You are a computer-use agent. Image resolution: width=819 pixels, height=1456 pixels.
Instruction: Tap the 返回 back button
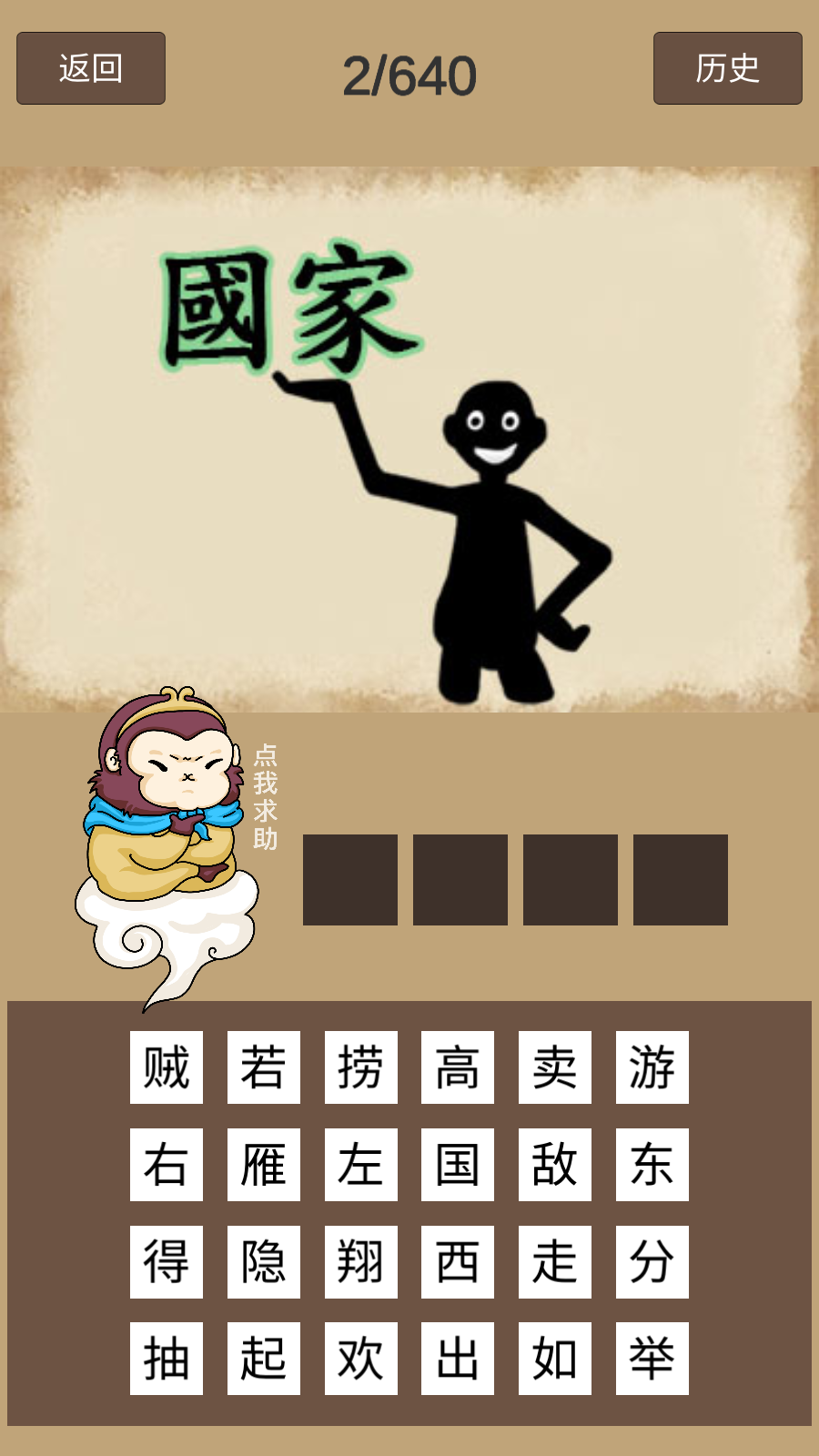click(91, 68)
